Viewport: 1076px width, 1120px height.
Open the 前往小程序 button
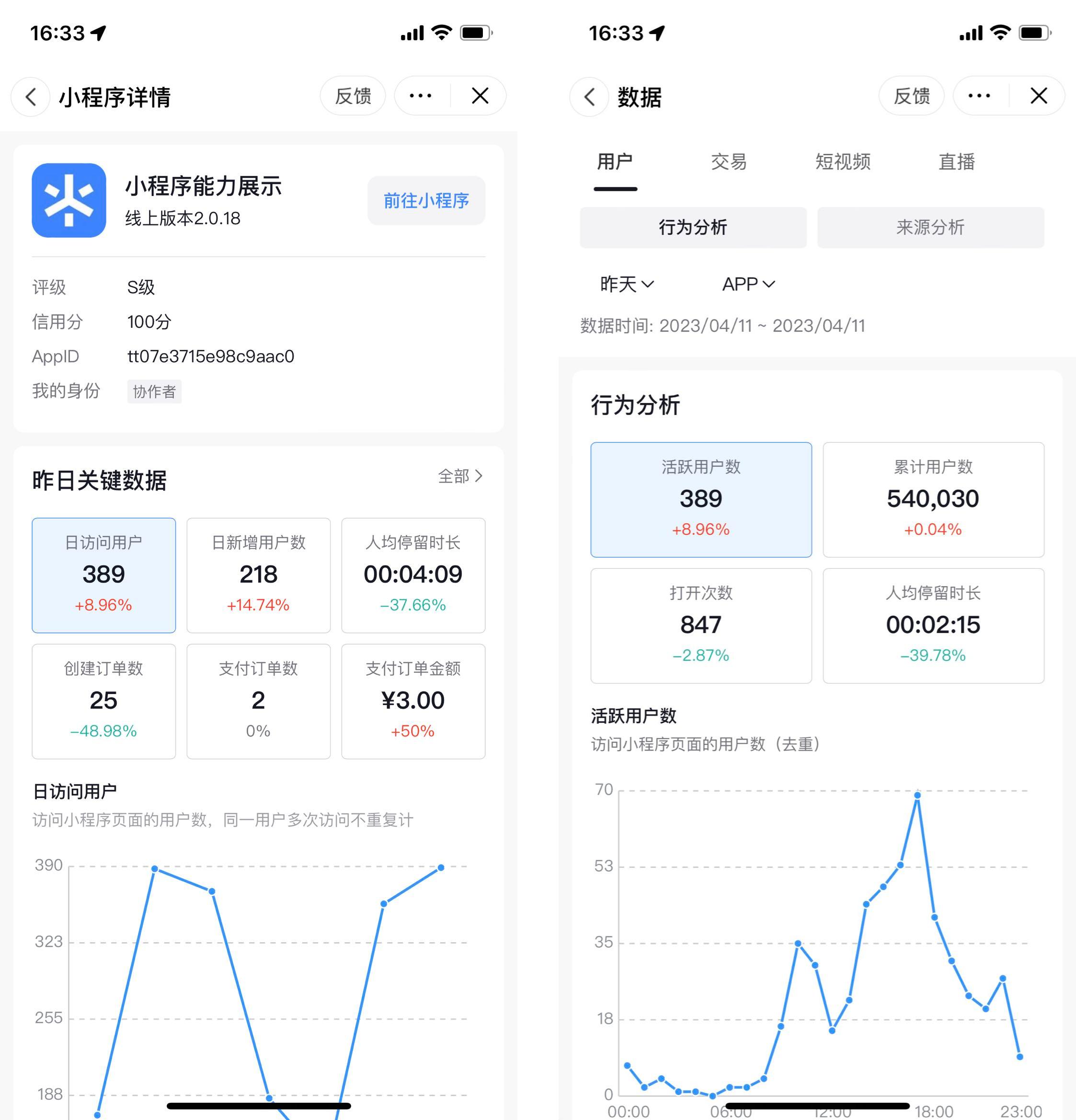click(426, 201)
